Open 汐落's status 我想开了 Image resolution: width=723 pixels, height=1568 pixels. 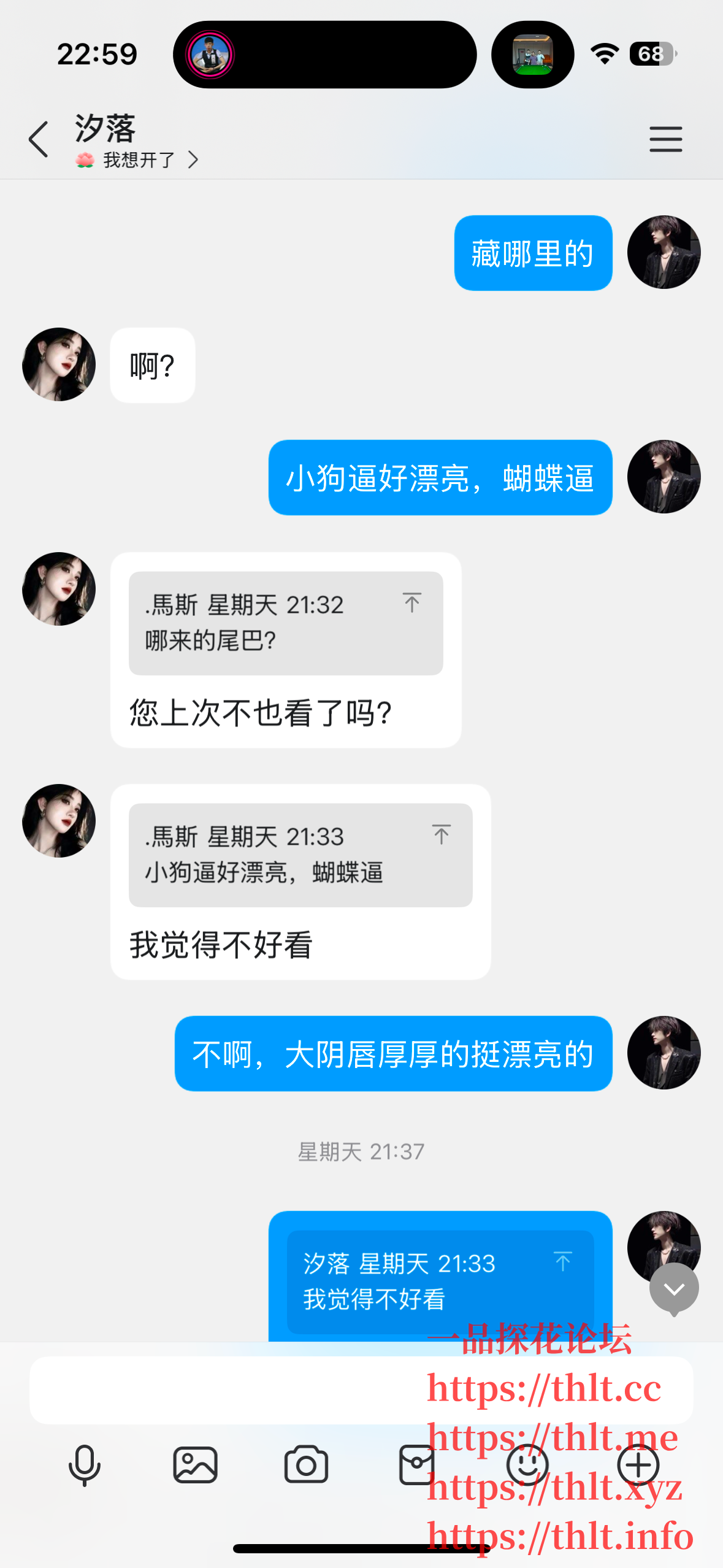pos(137,160)
